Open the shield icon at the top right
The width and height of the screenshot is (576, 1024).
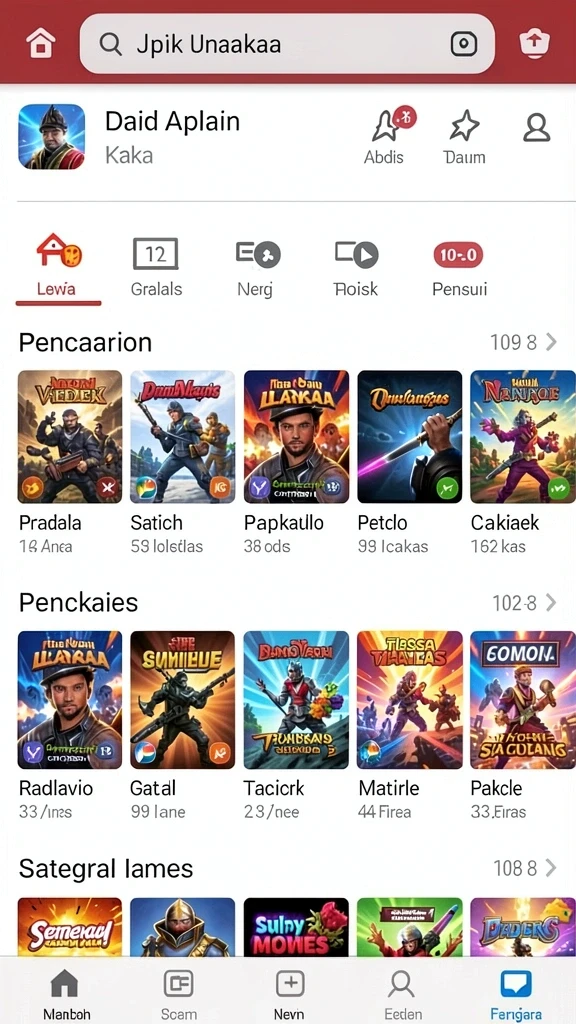(x=534, y=43)
